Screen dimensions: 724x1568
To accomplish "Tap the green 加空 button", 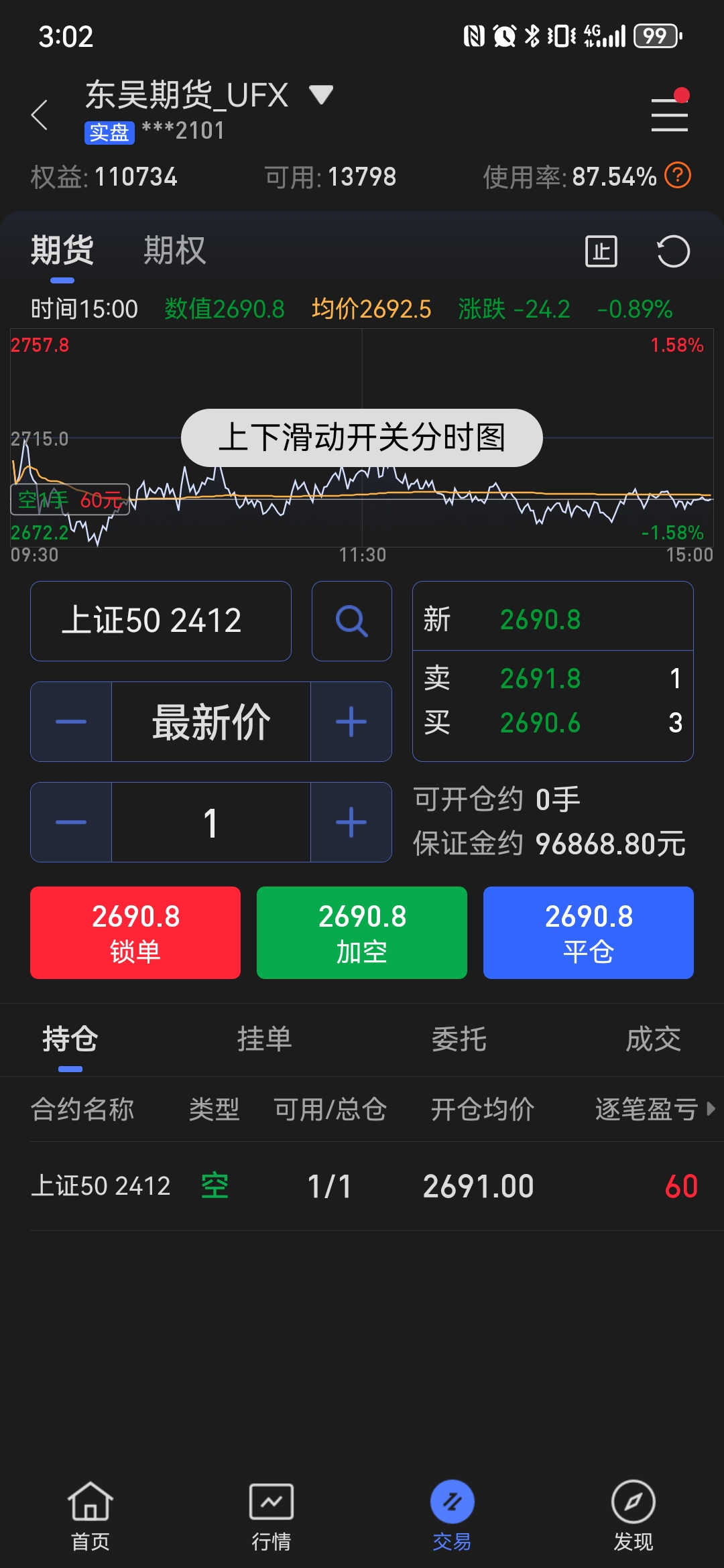I will point(362,932).
